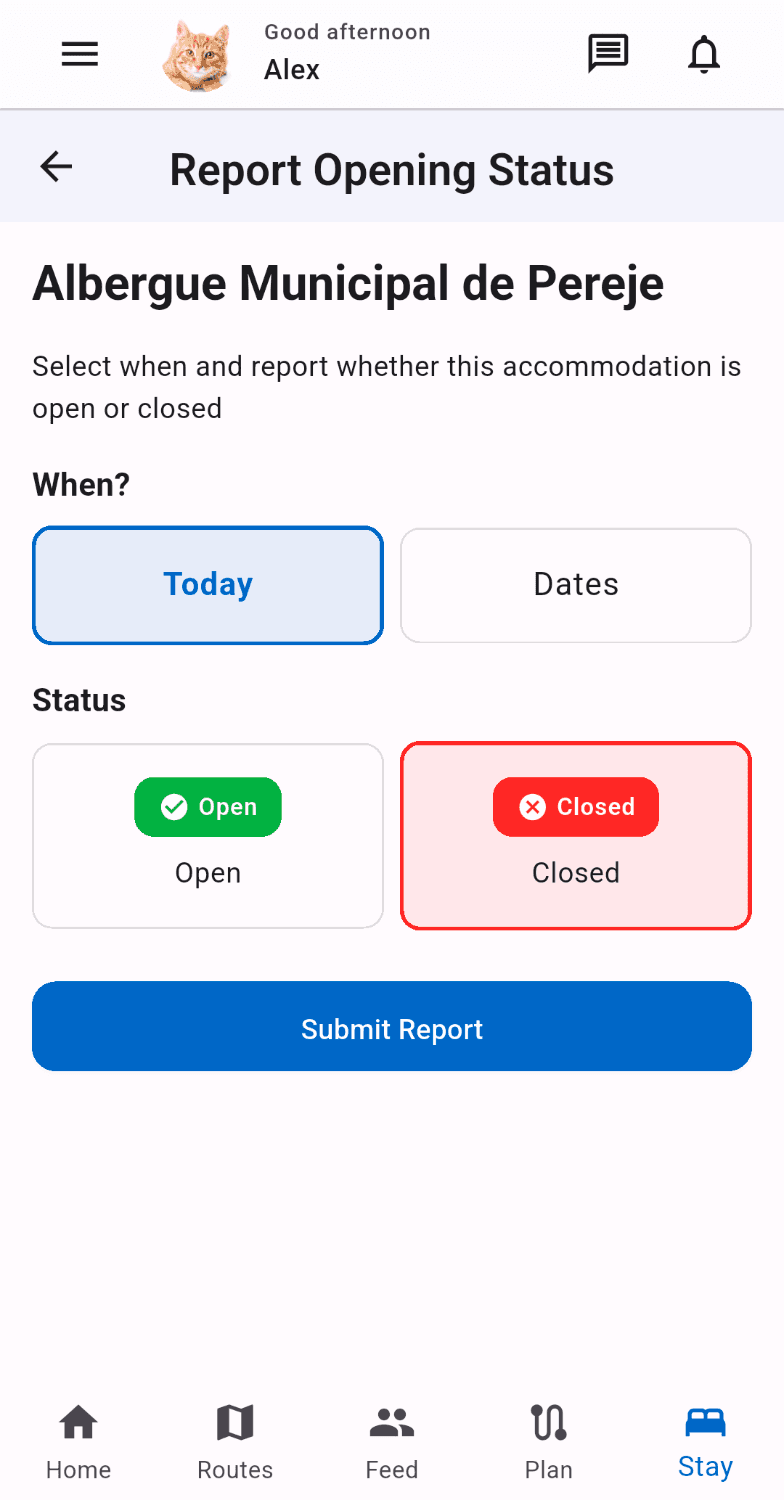Open Alex's profile avatar

[196, 55]
